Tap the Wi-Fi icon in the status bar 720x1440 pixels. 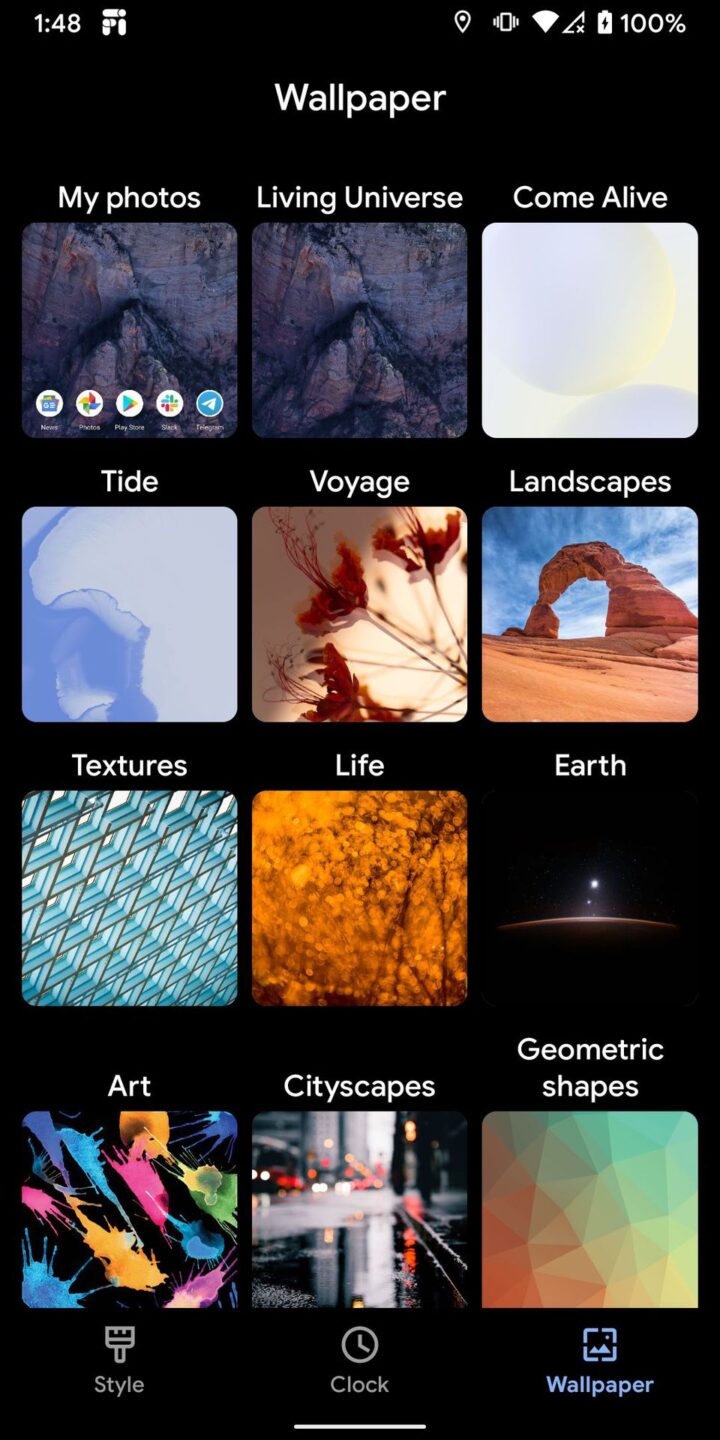[547, 22]
